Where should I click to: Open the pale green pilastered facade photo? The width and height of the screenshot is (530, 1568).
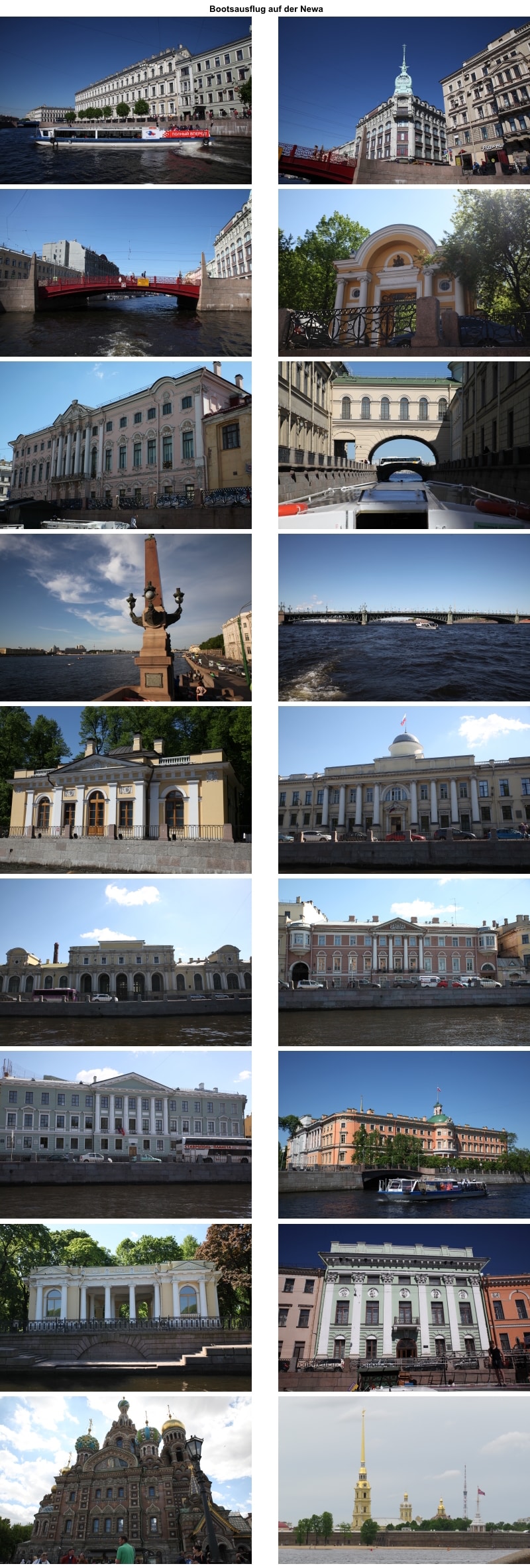pos(403,1307)
